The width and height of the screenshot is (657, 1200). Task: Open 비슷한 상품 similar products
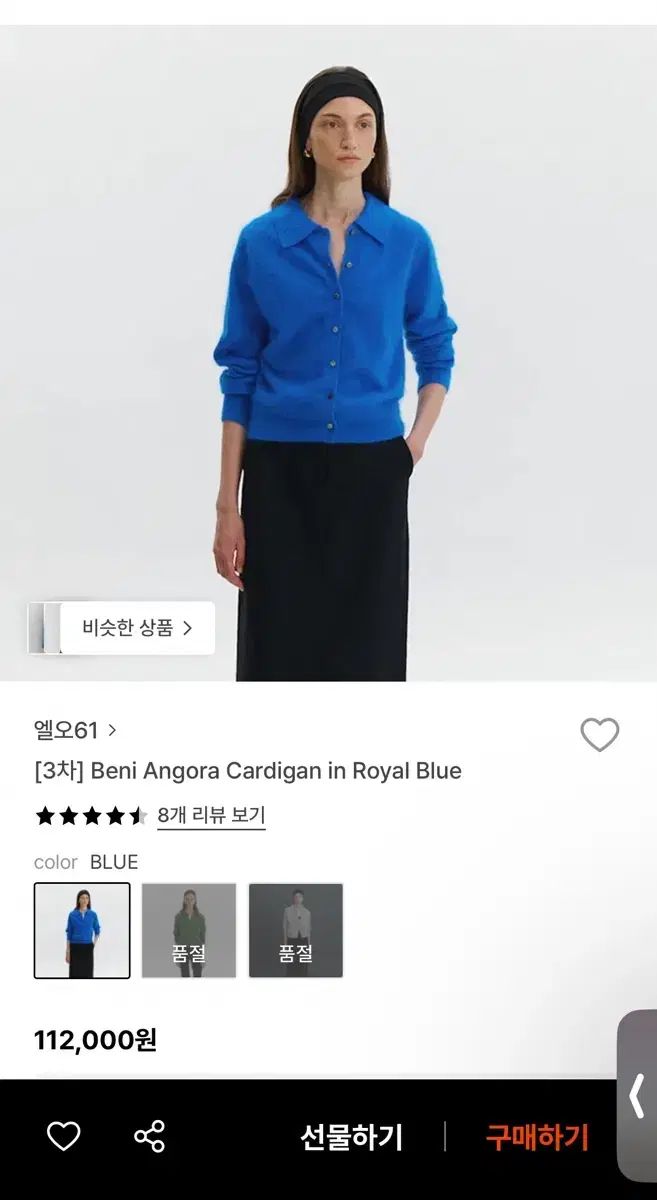pos(136,628)
